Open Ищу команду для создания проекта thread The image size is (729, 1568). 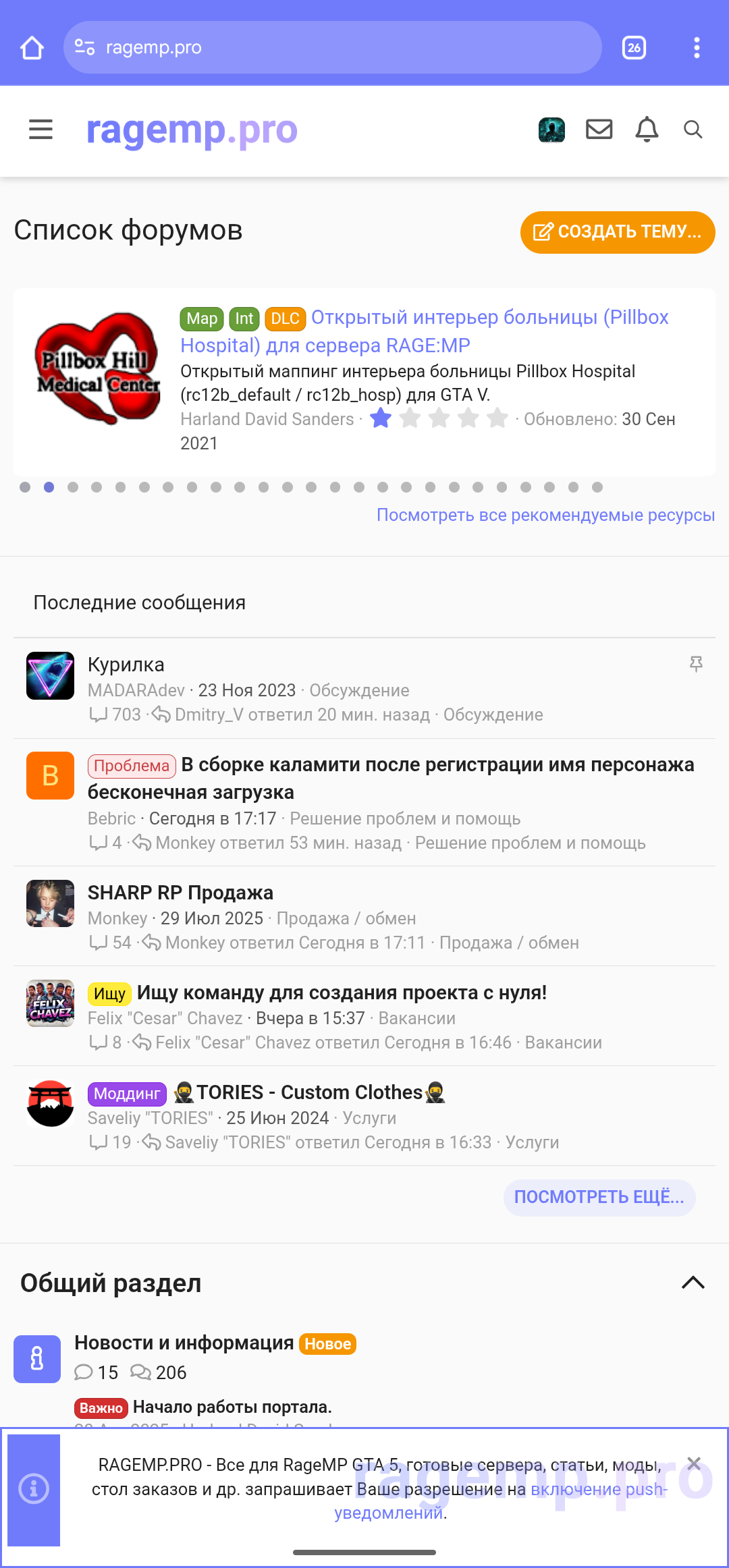point(342,992)
